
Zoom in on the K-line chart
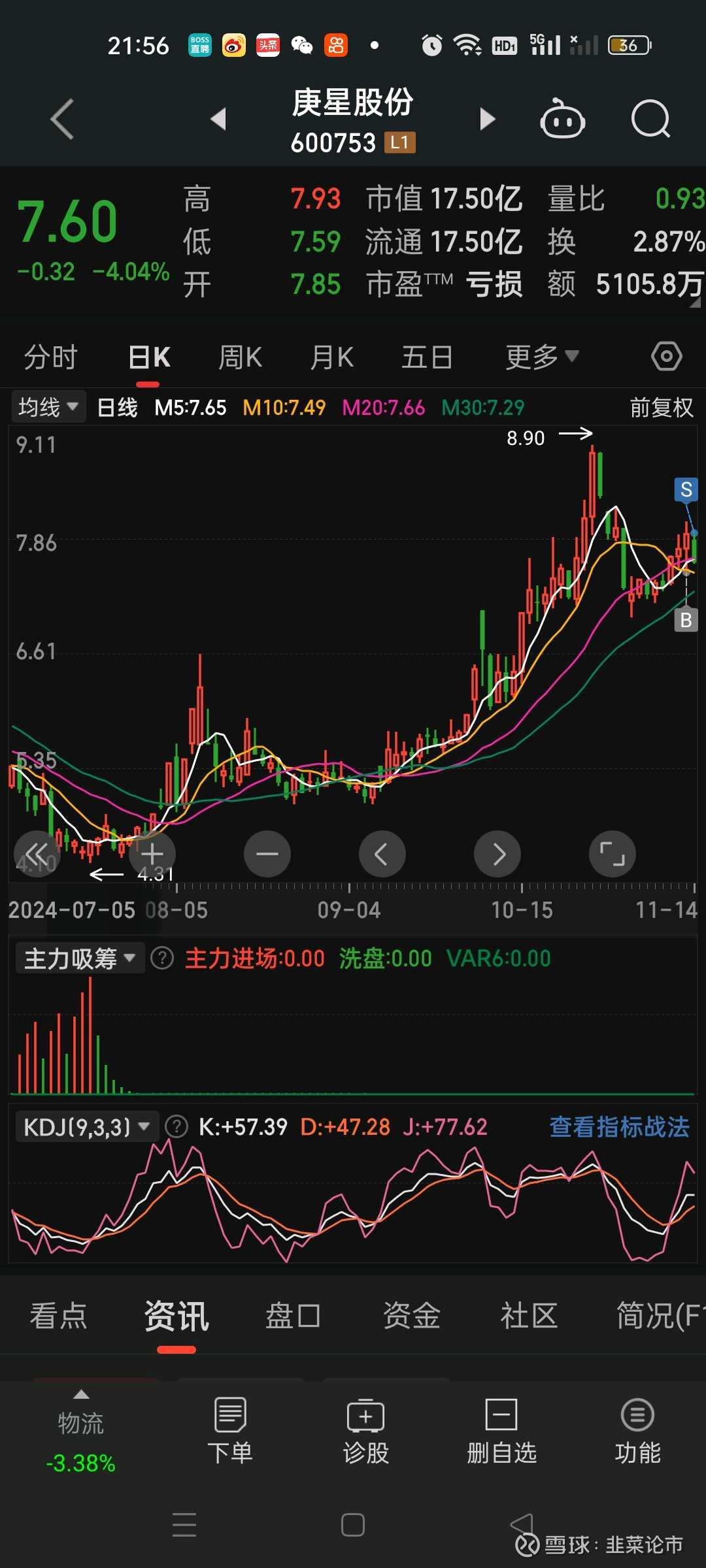point(152,854)
